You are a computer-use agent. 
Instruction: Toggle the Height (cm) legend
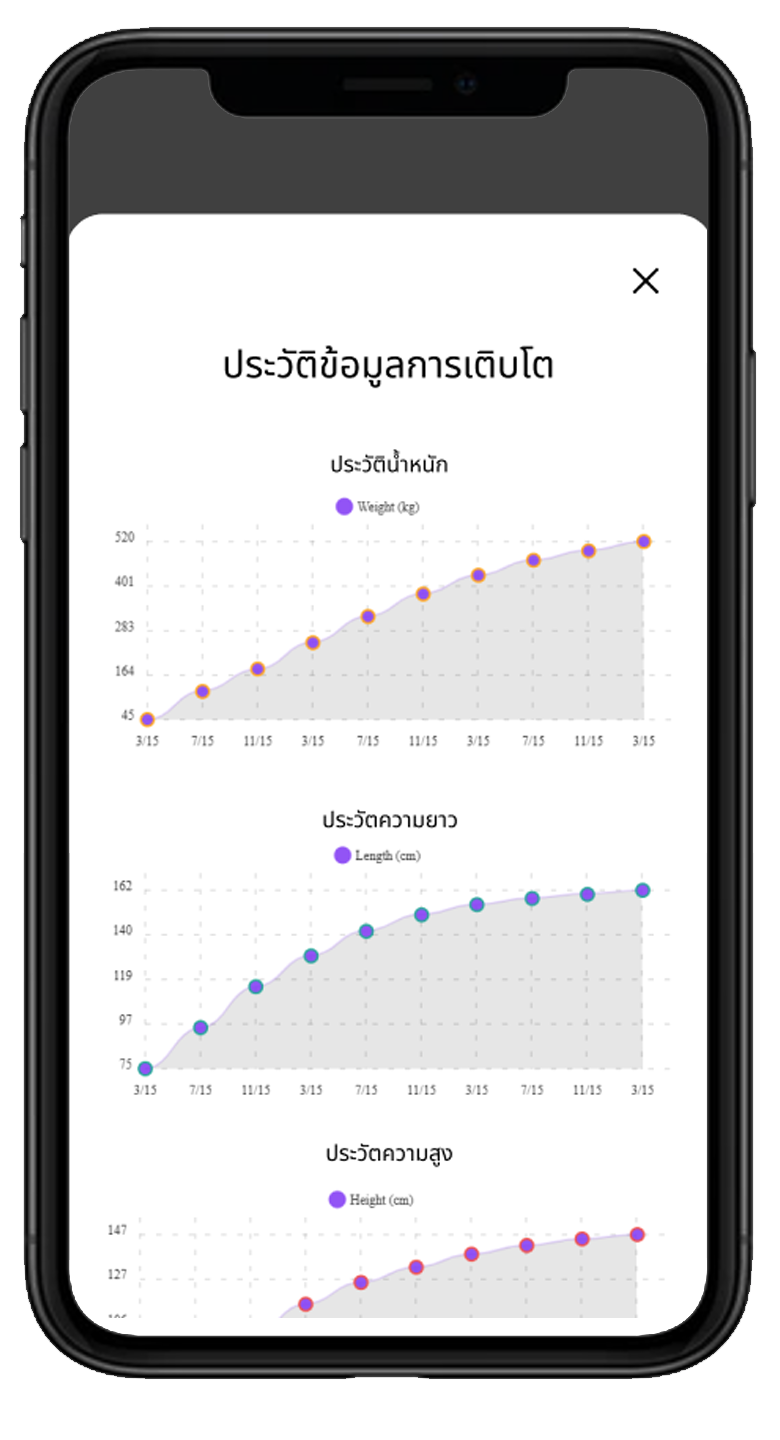point(371,1200)
